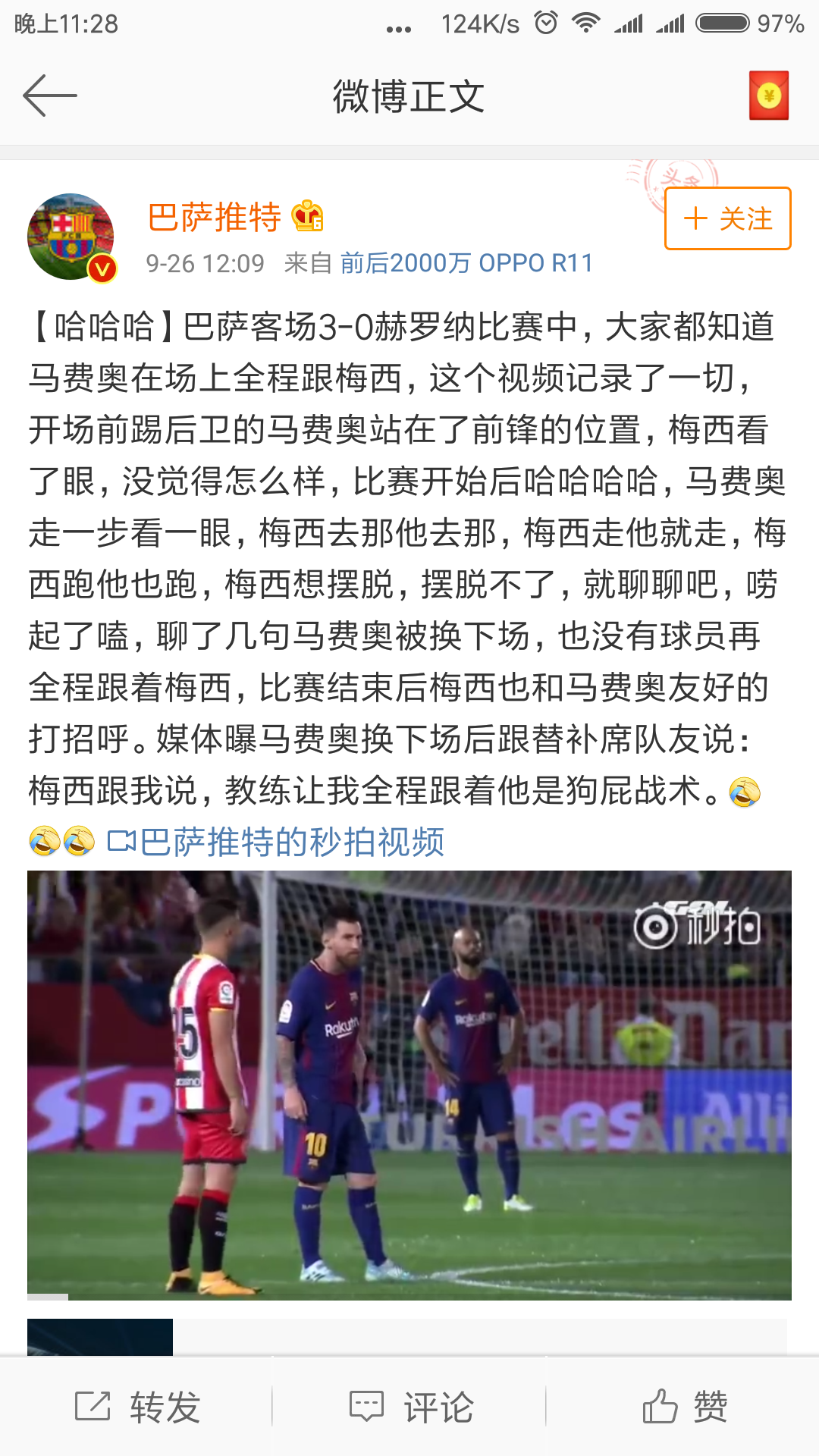
Task: Open 巴萨推特的秒拍视频 link
Action: (292, 842)
